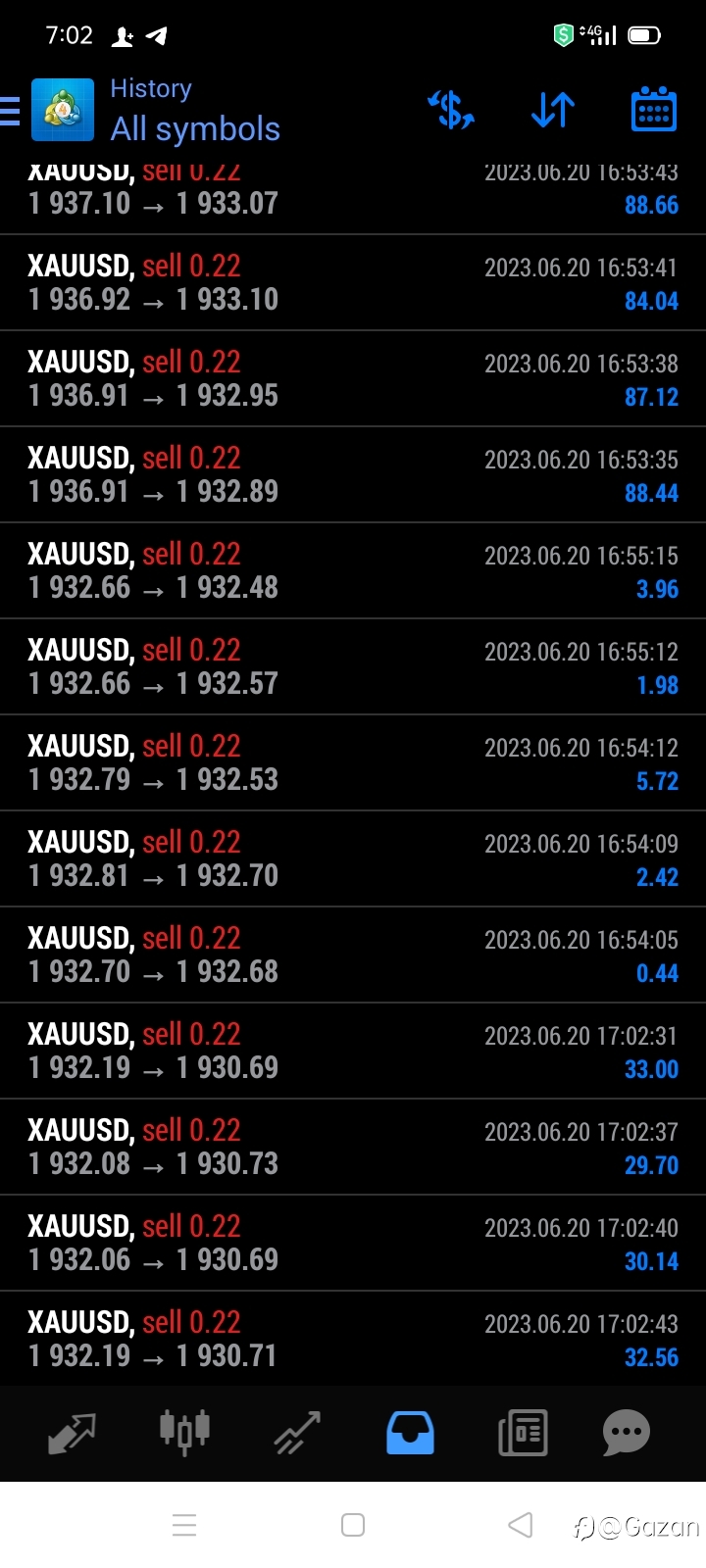Open the XAUUSD trade with profit 32.56
This screenshot has height=1568, width=706.
(x=353, y=1339)
